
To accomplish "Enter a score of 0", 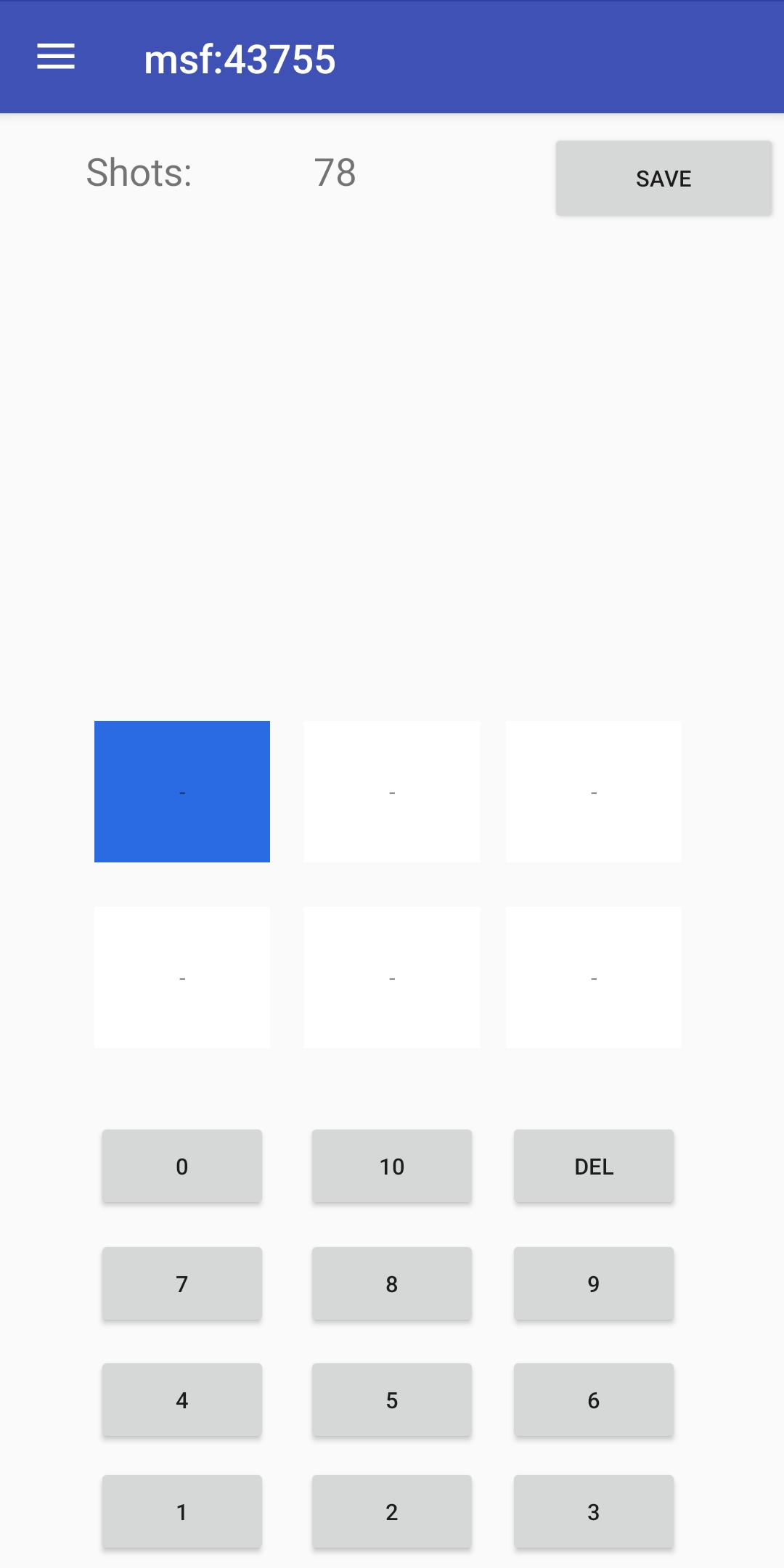I will 181,1166.
